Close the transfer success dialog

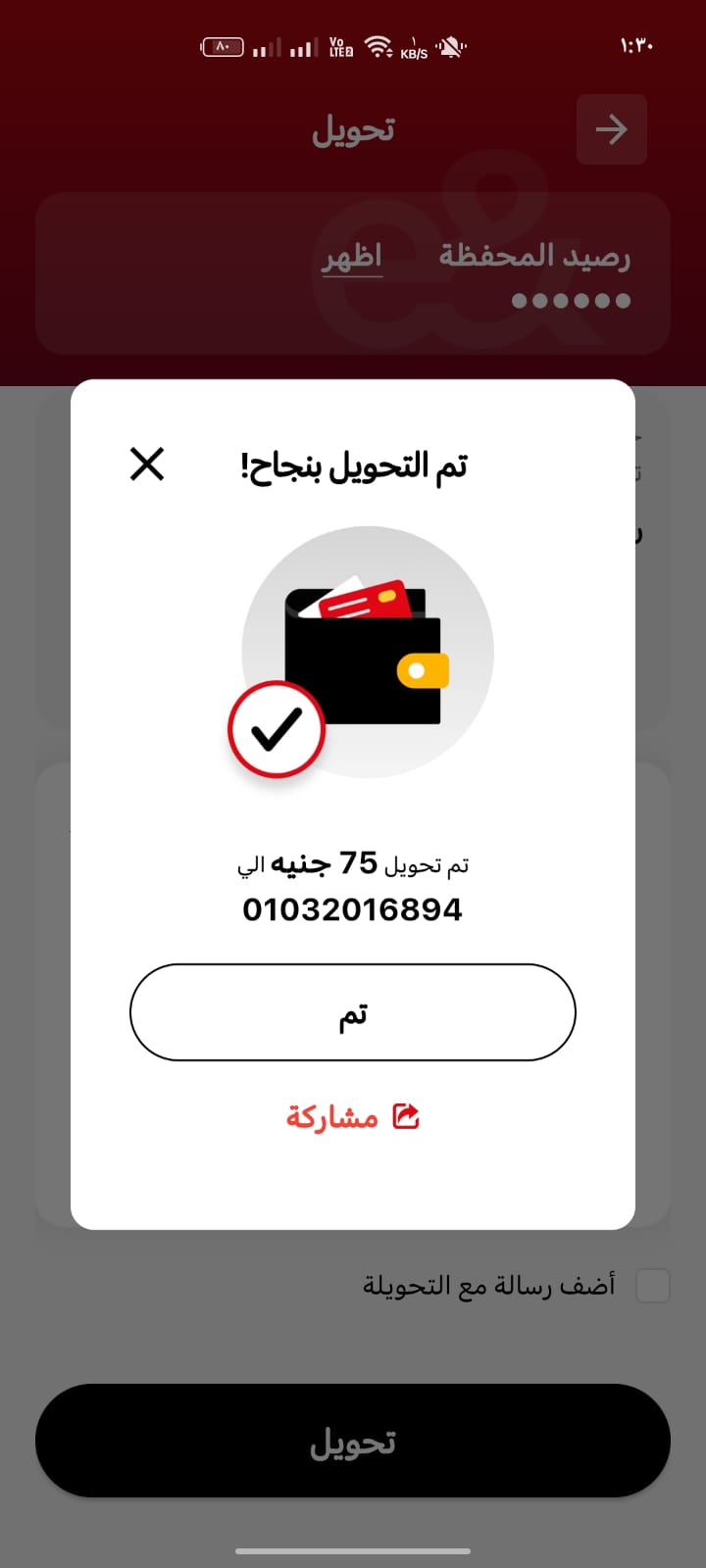point(147,464)
